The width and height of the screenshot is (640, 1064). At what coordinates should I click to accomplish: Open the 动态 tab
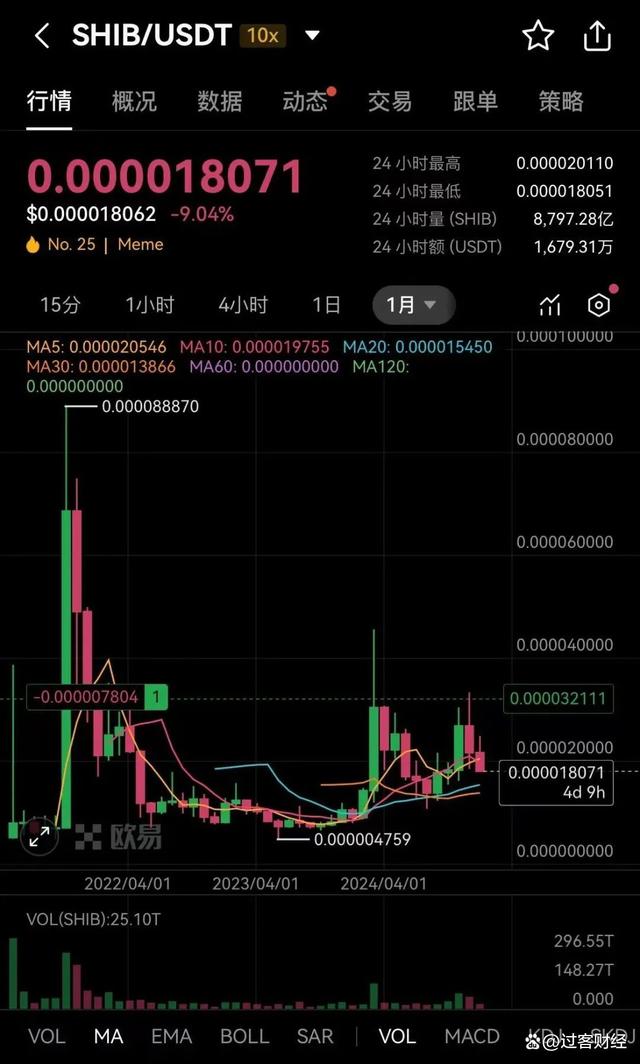click(x=305, y=101)
